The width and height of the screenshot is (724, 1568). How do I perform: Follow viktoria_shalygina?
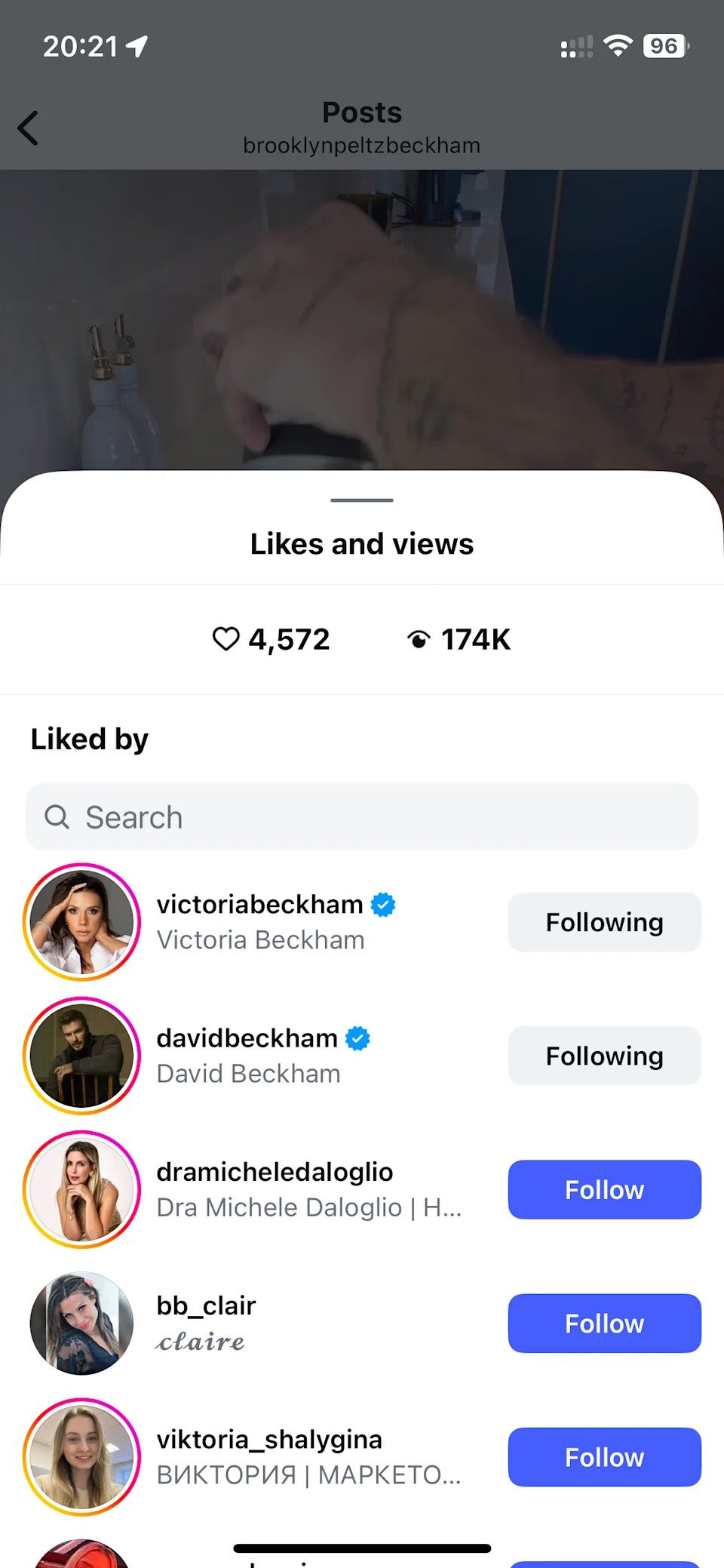point(604,1456)
